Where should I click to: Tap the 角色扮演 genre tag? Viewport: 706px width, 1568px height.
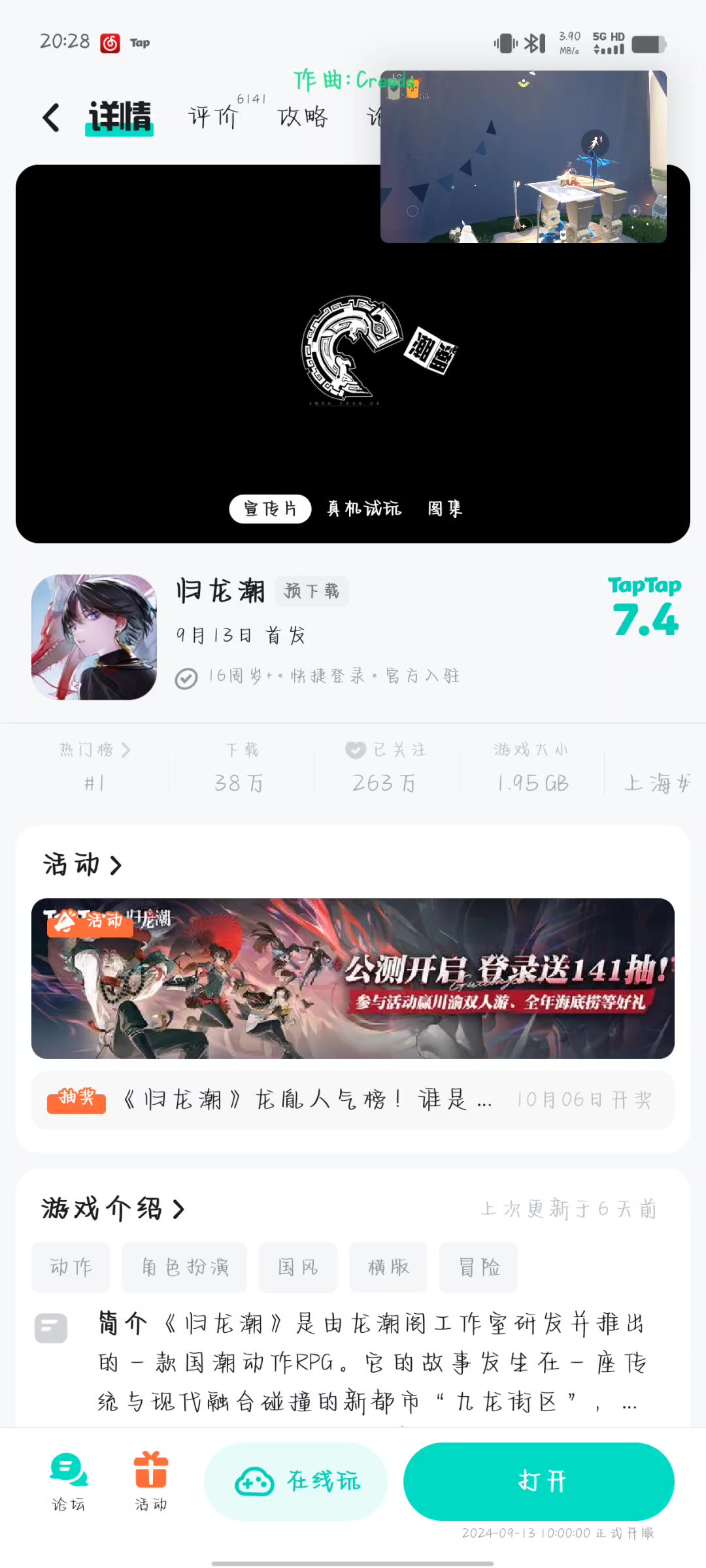click(184, 1267)
